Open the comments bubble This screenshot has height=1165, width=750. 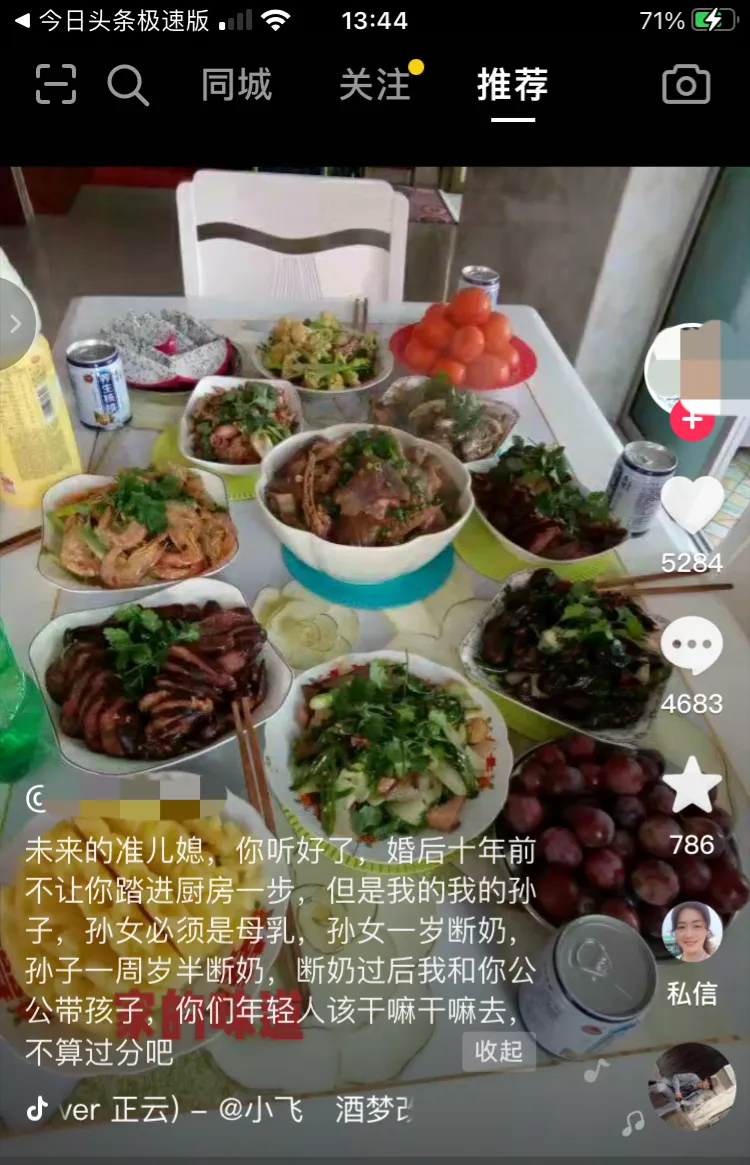click(692, 645)
